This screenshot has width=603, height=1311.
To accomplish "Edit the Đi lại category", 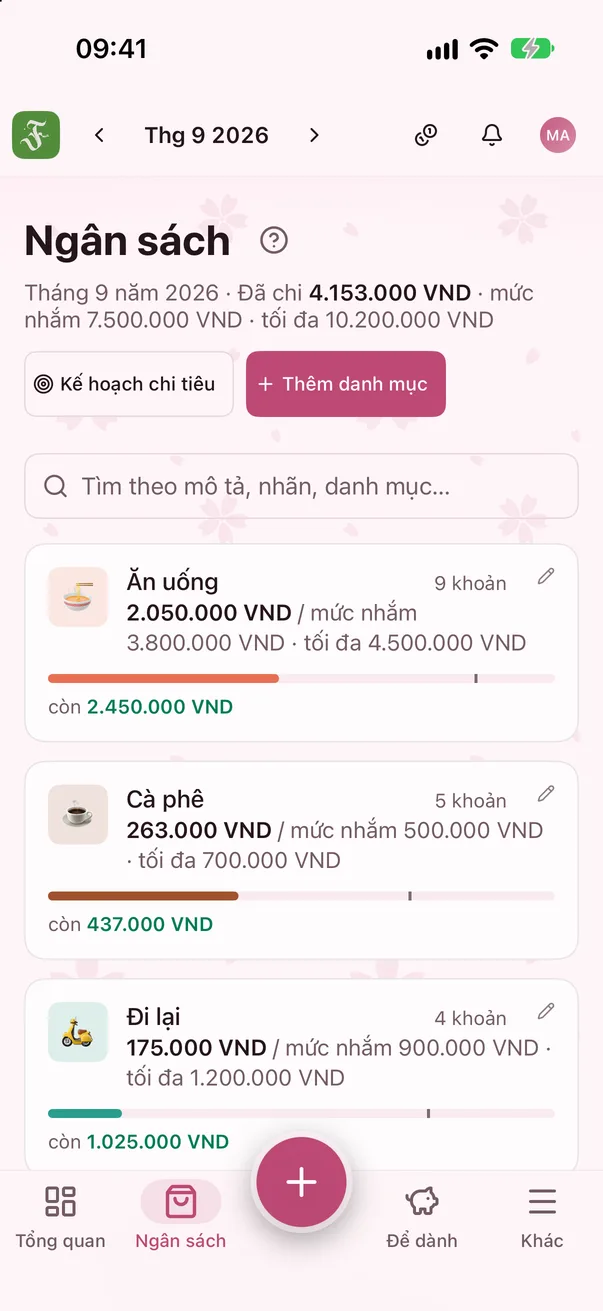I will [546, 1011].
